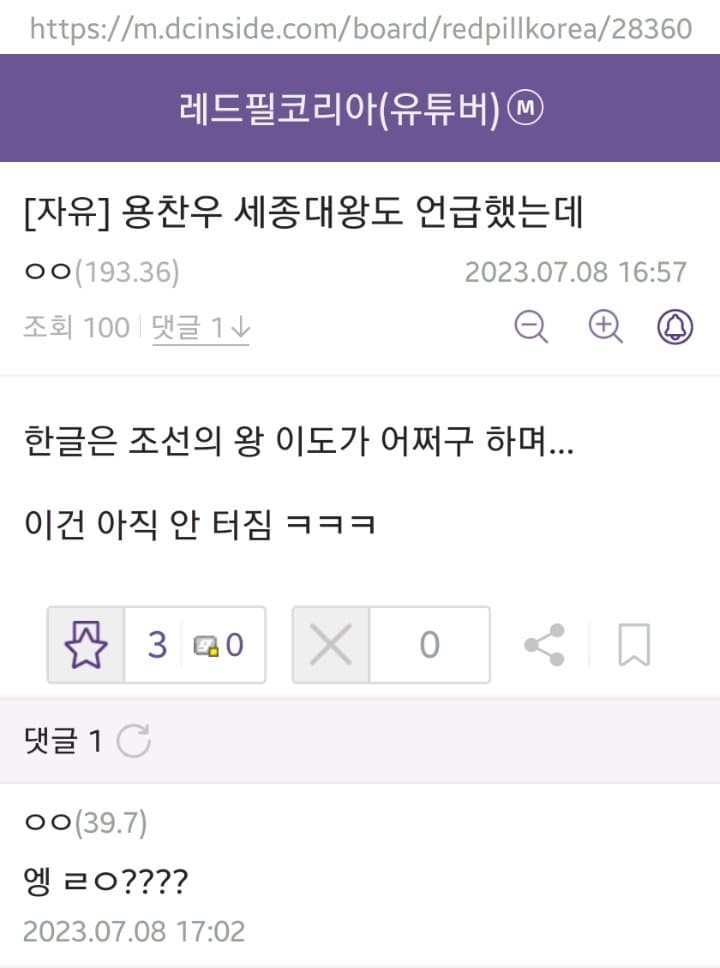The image size is (720, 968).
Task: Recommend the post with the star button
Action: tap(85, 645)
